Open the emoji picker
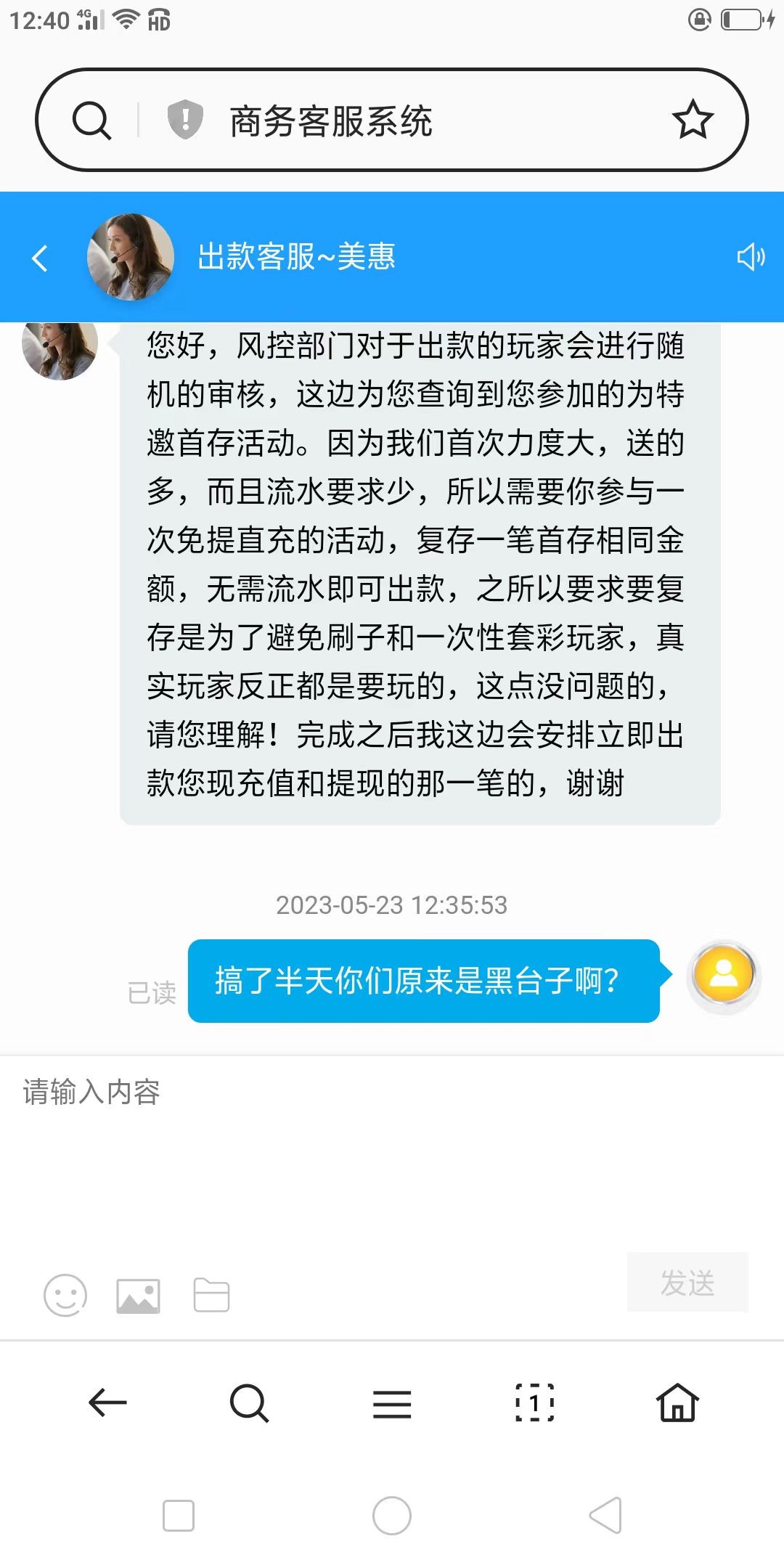Image resolution: width=784 pixels, height=1568 pixels. tap(65, 1296)
